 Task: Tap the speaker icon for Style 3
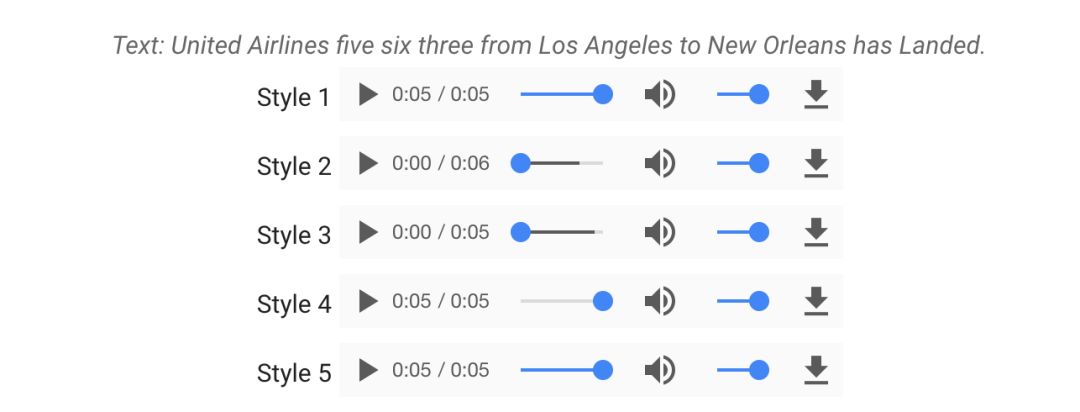[659, 233]
